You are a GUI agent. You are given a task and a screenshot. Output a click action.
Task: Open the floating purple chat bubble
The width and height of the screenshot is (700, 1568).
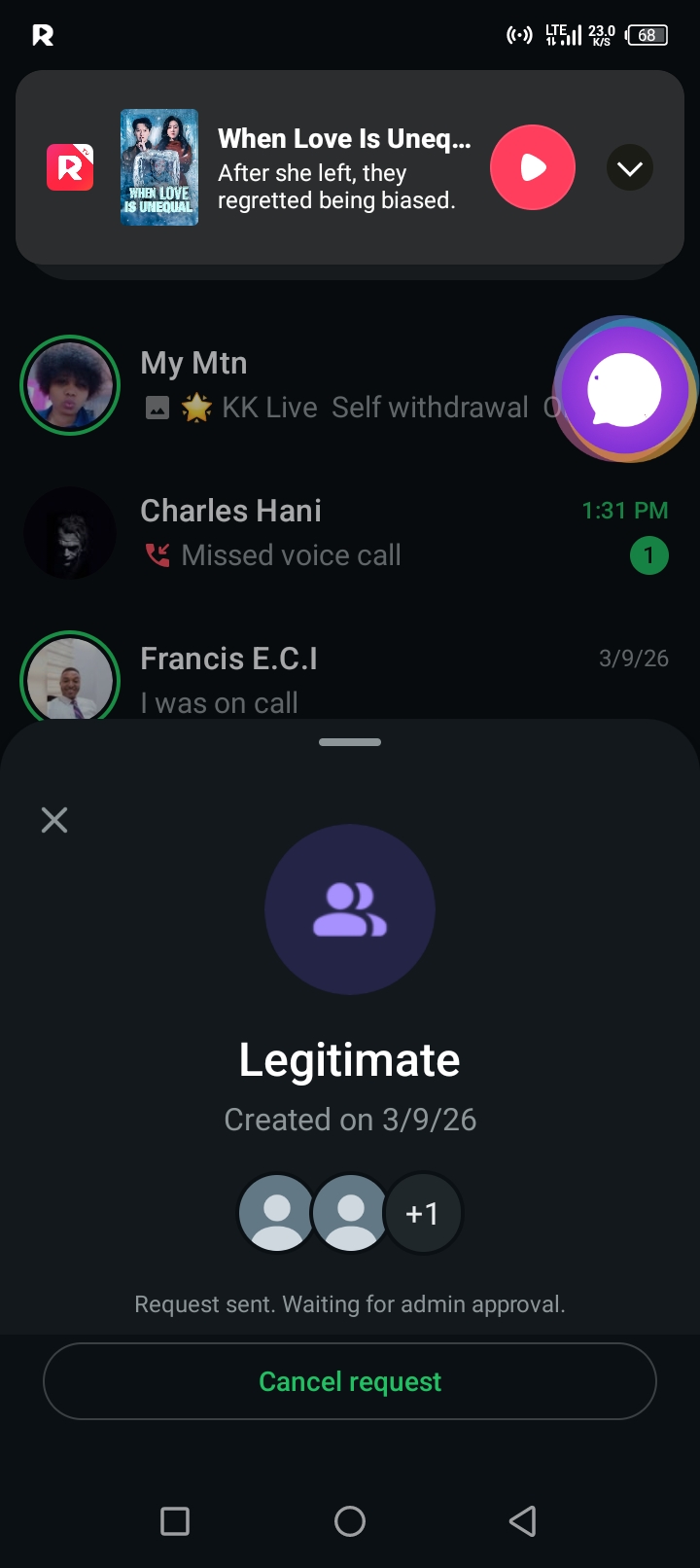625,389
